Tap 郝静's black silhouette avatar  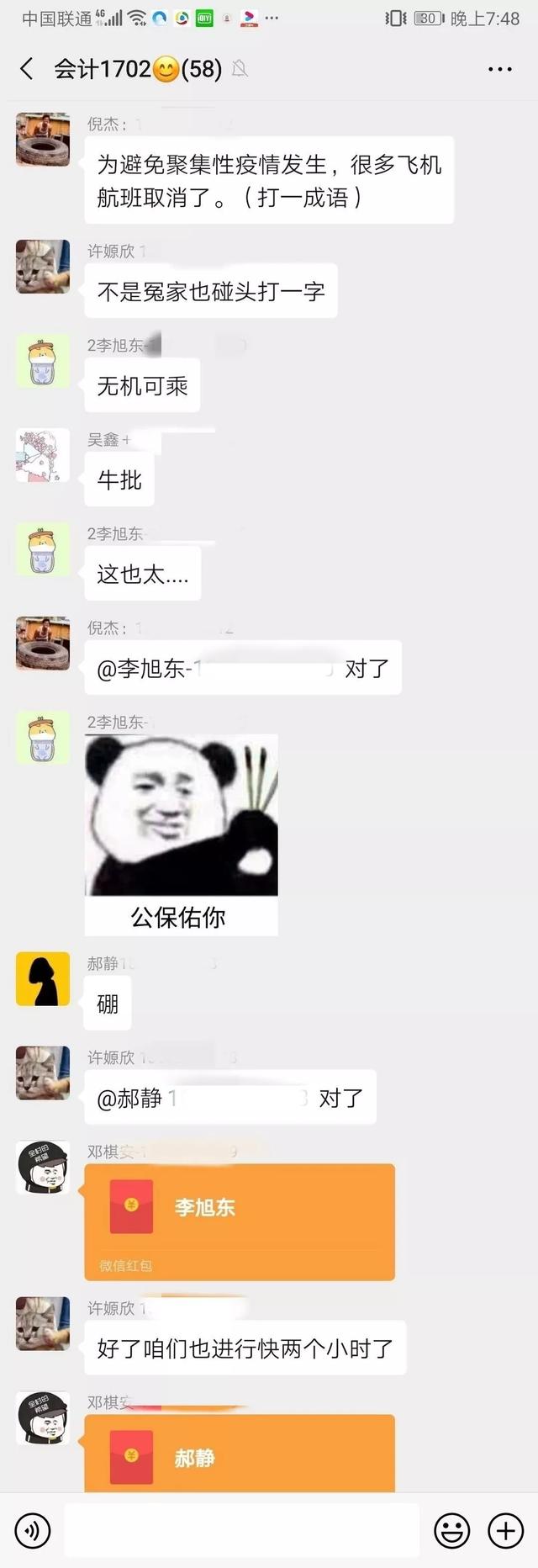(x=43, y=979)
